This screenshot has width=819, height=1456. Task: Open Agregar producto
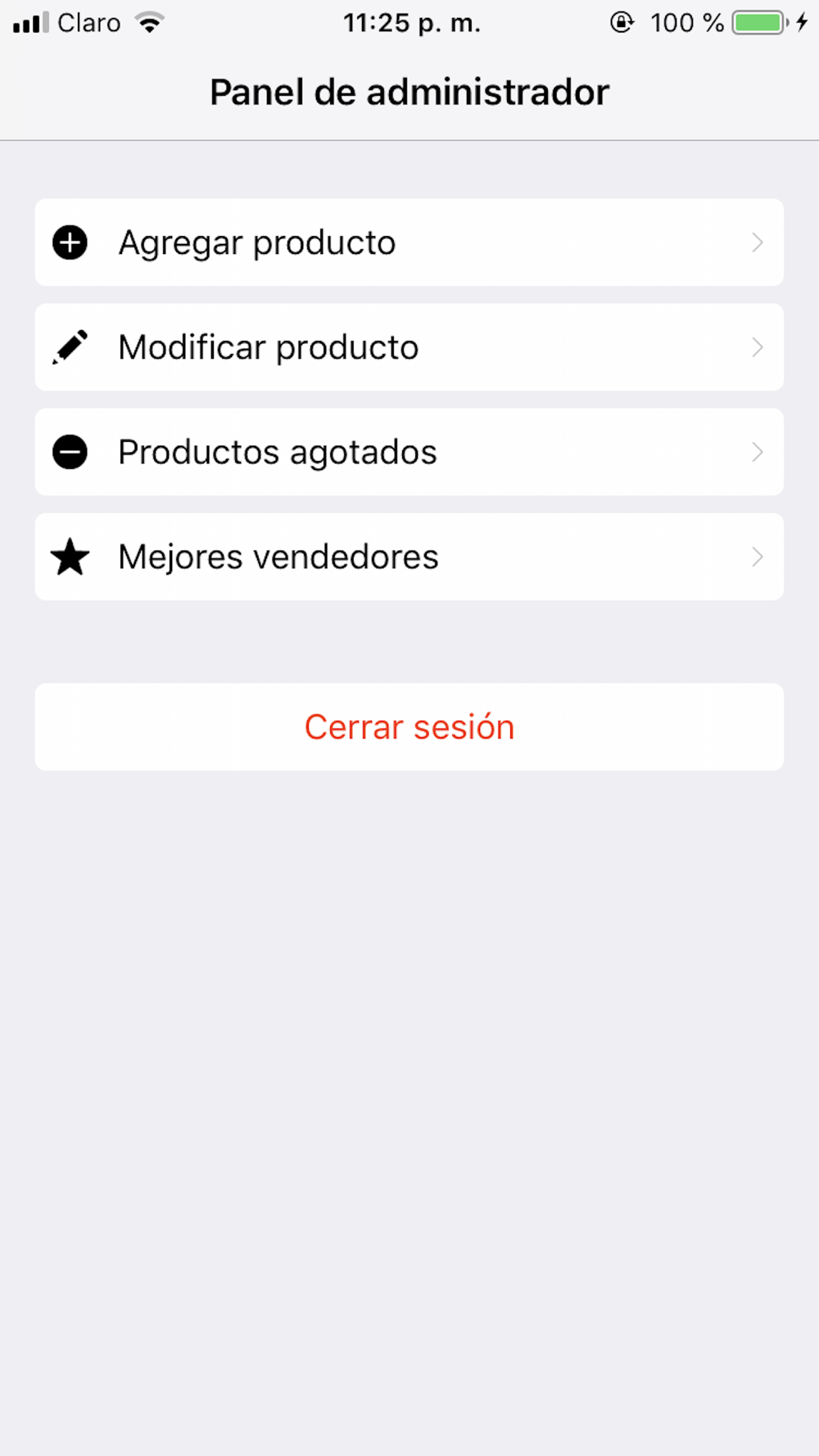pyautogui.click(x=409, y=242)
